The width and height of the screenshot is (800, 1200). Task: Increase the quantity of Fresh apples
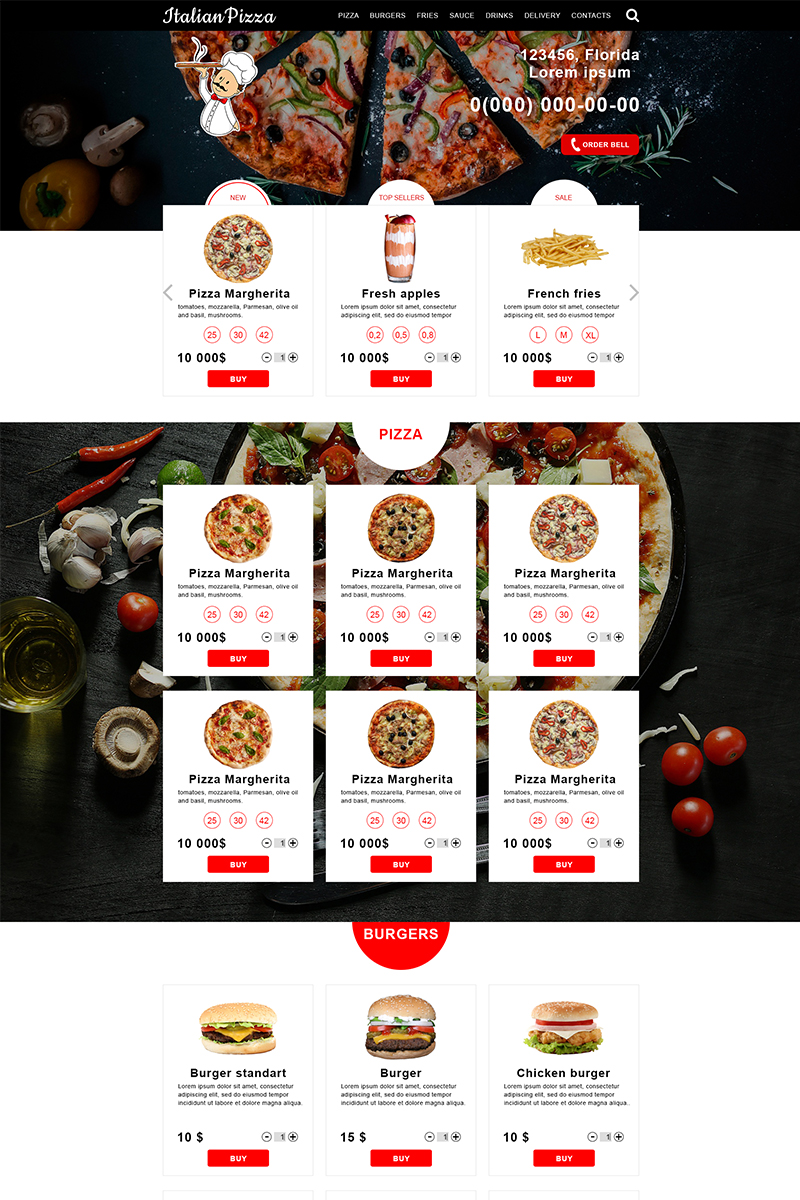tap(456, 357)
